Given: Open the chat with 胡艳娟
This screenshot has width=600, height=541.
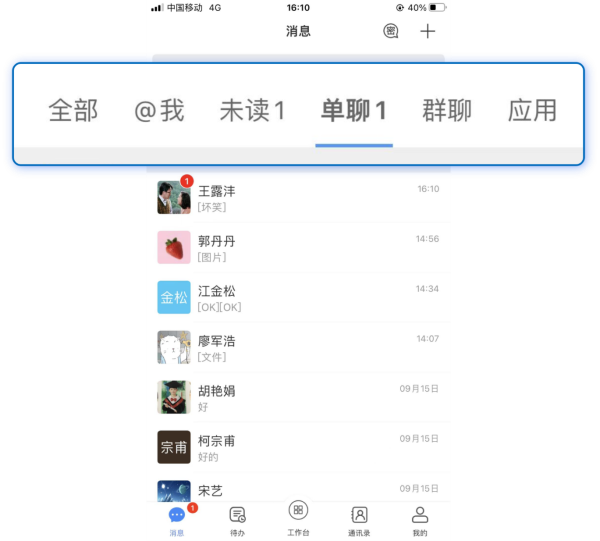Looking at the screenshot, I should tap(298, 397).
